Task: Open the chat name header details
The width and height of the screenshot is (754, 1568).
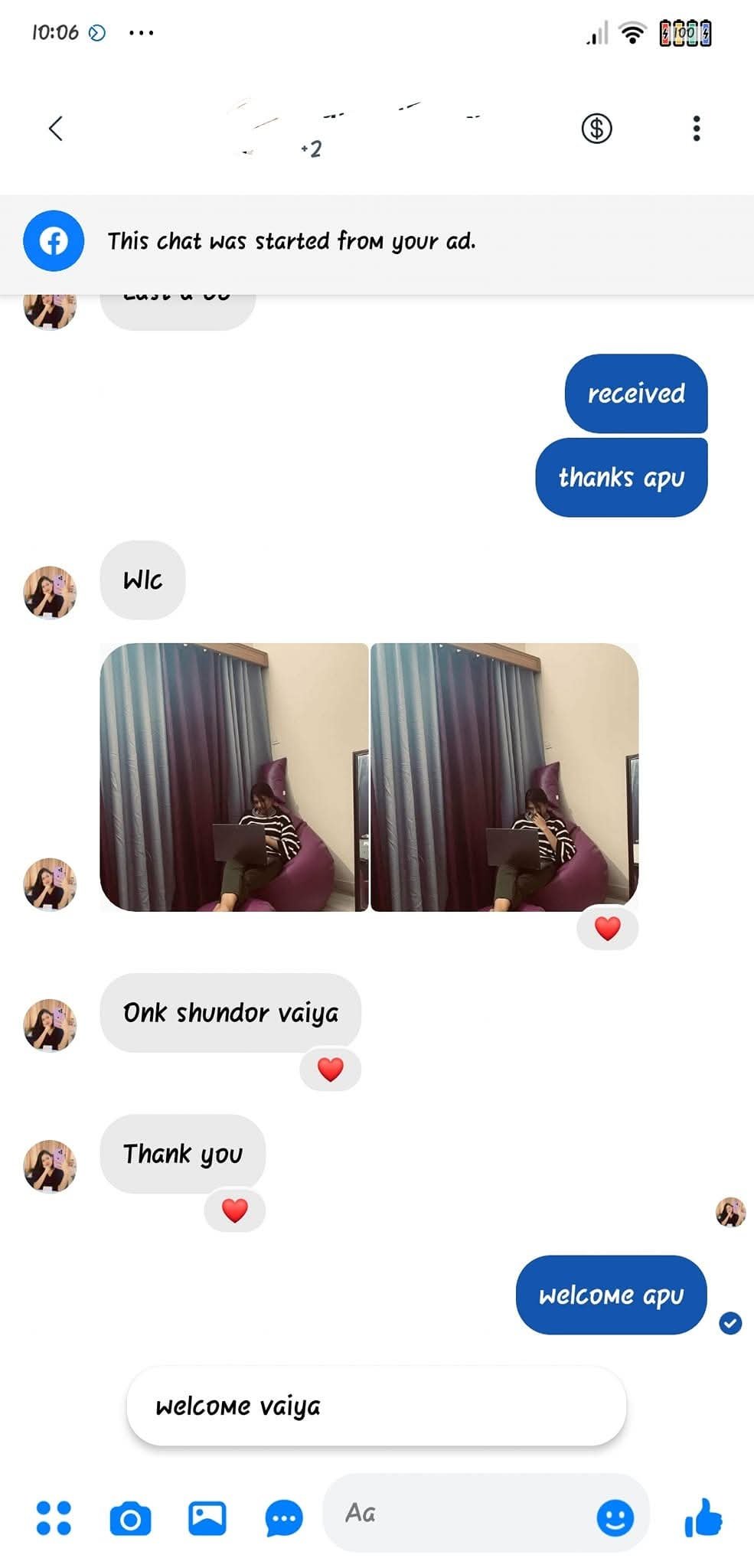Action: pos(352,129)
